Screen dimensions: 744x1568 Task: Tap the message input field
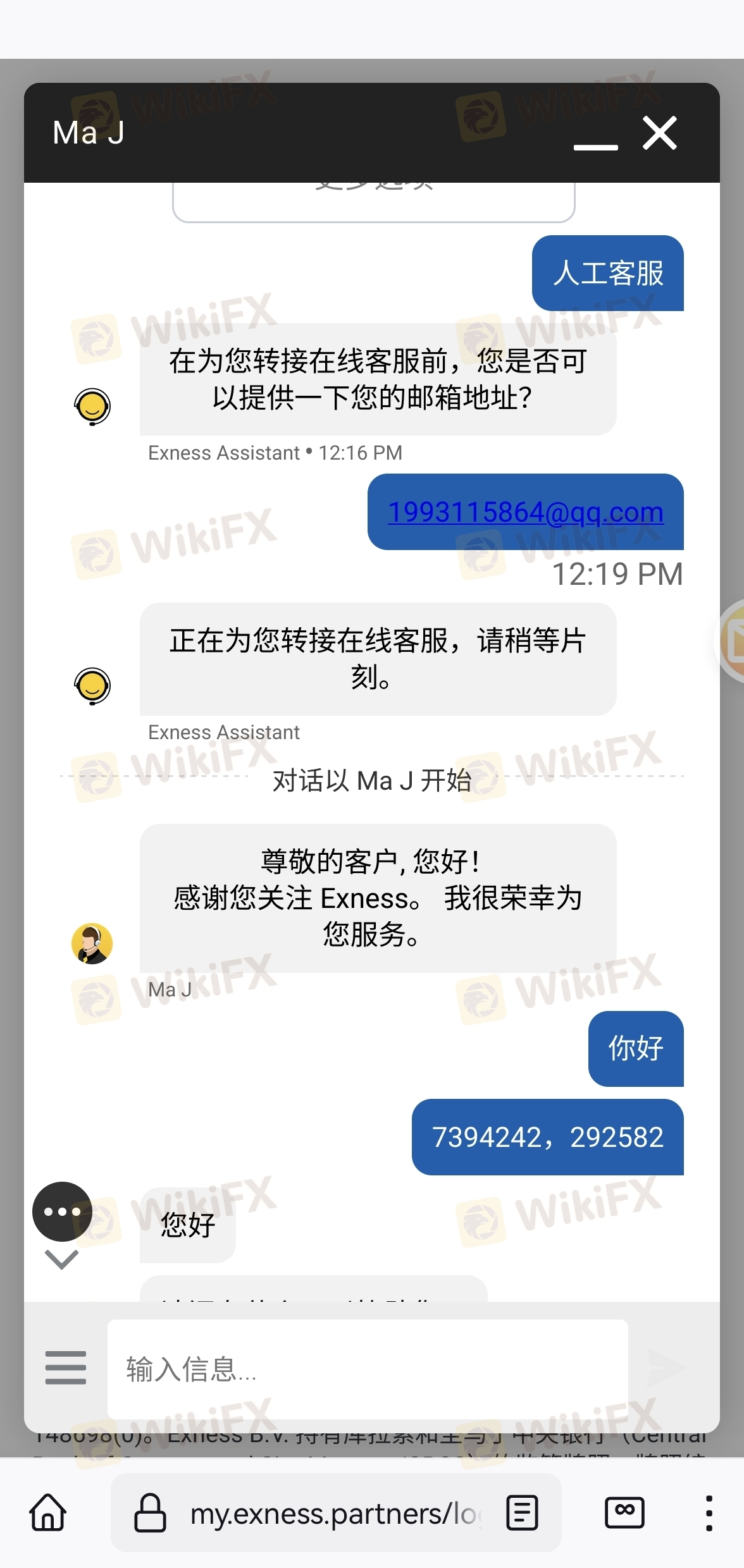367,1369
